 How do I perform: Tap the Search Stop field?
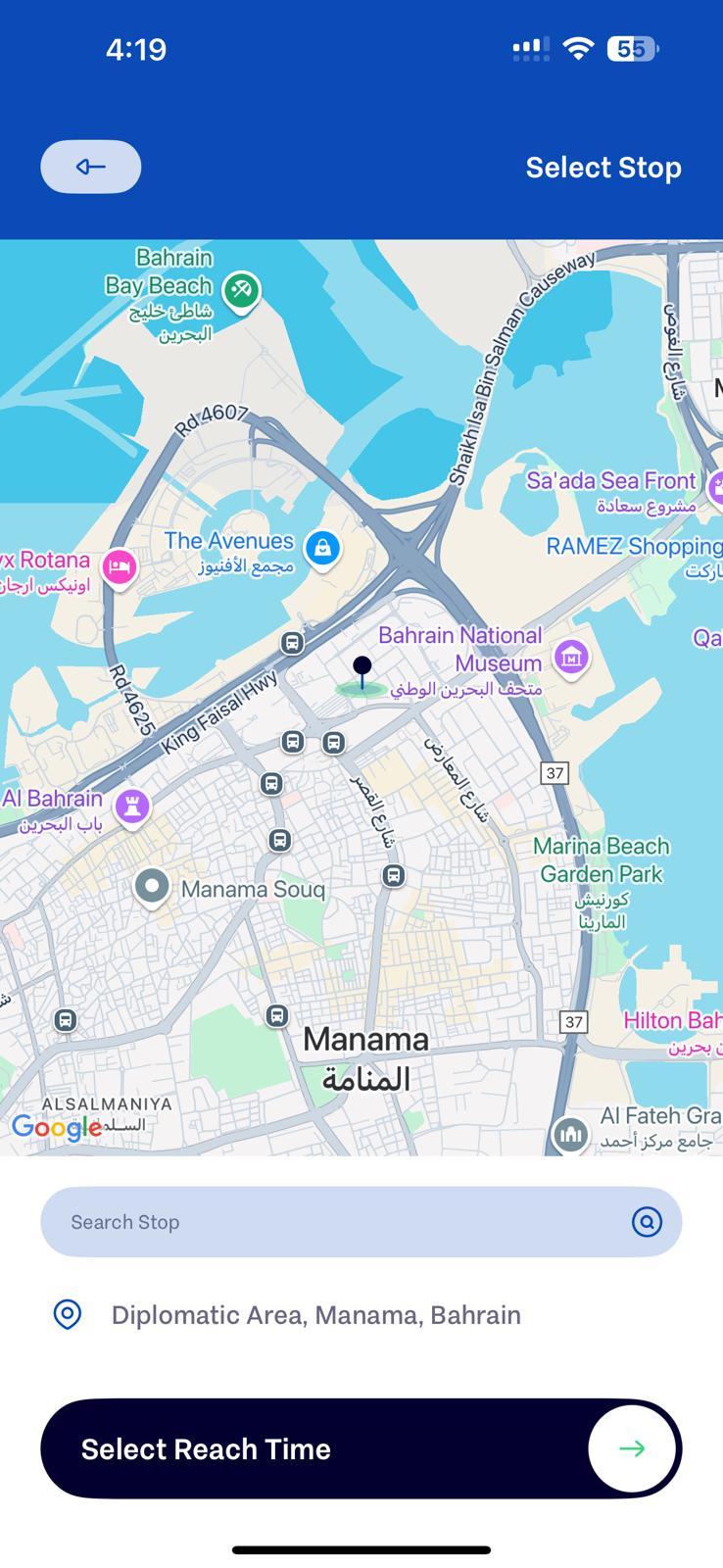tap(361, 1222)
